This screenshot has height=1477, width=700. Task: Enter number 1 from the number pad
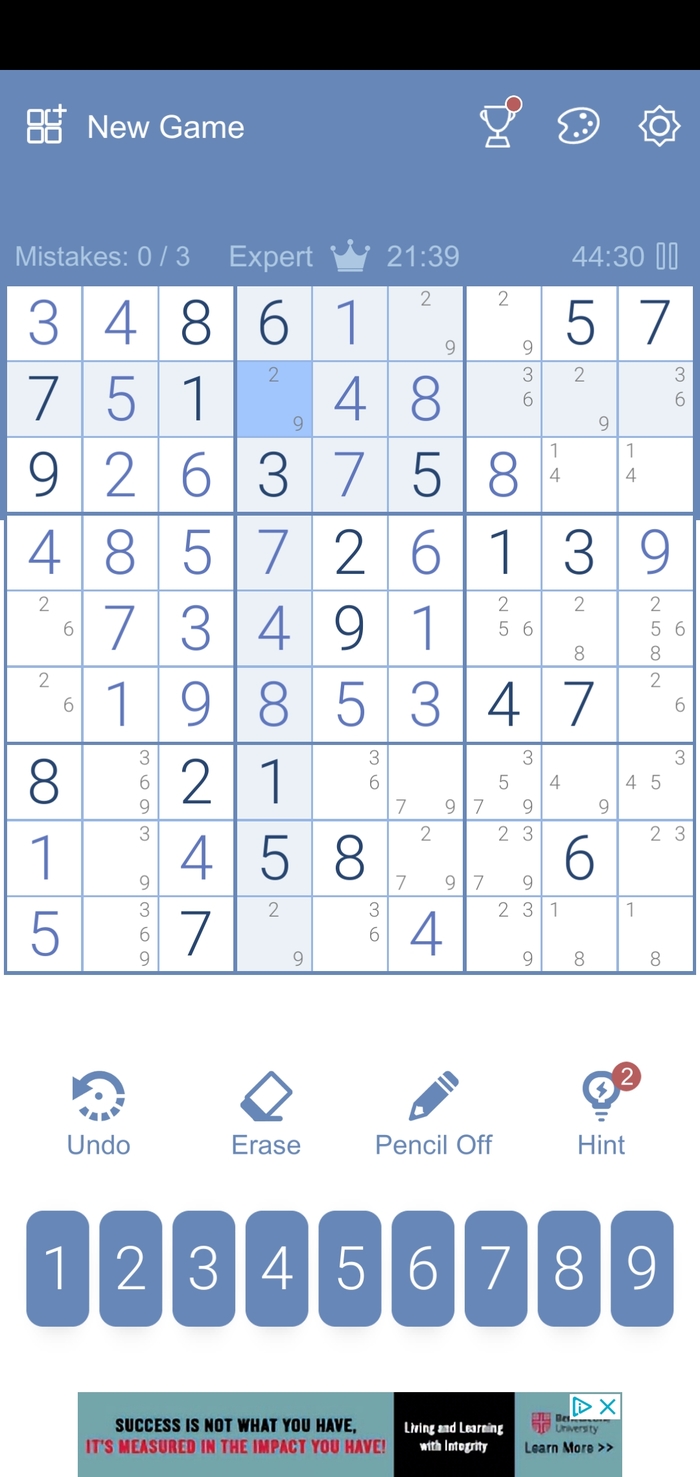(x=57, y=1268)
